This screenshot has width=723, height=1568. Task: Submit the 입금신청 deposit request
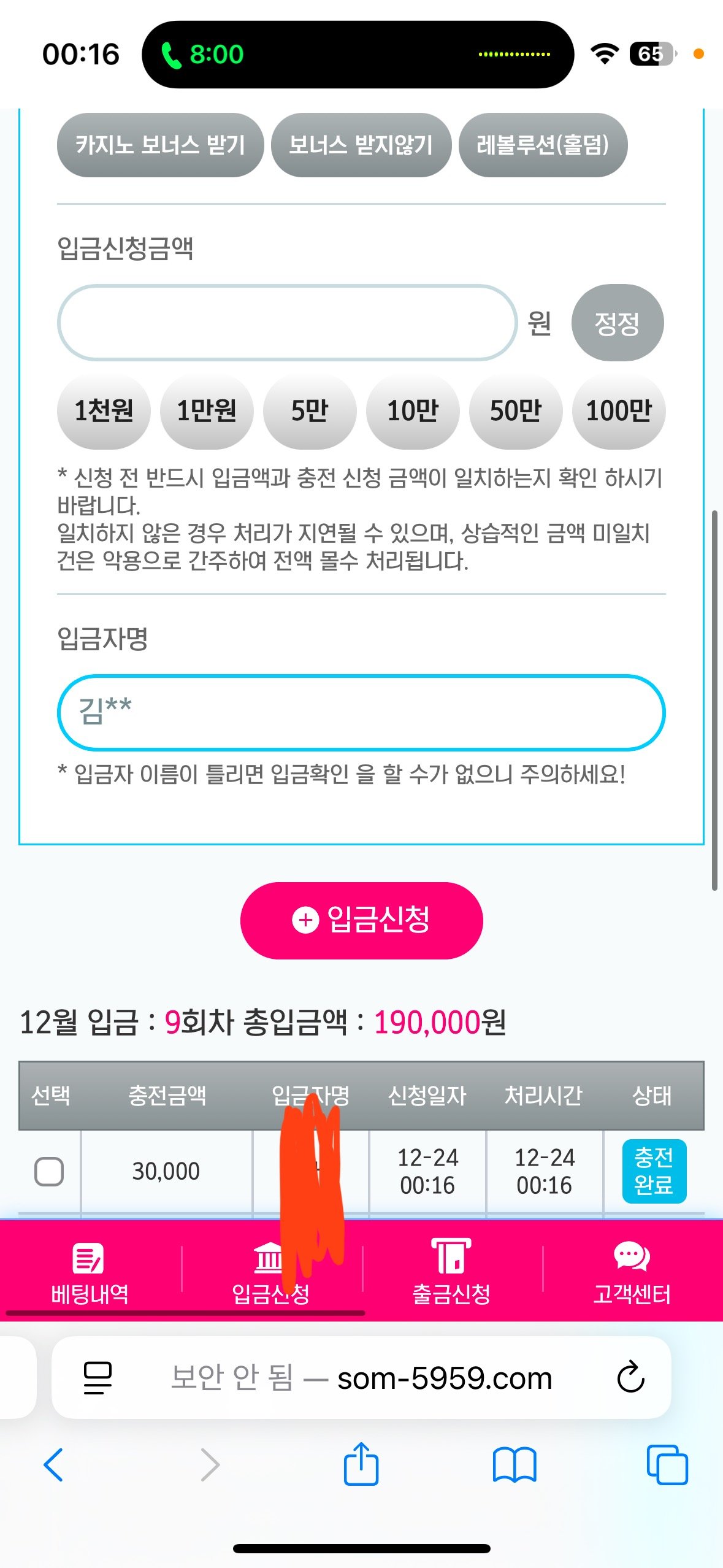(x=361, y=920)
